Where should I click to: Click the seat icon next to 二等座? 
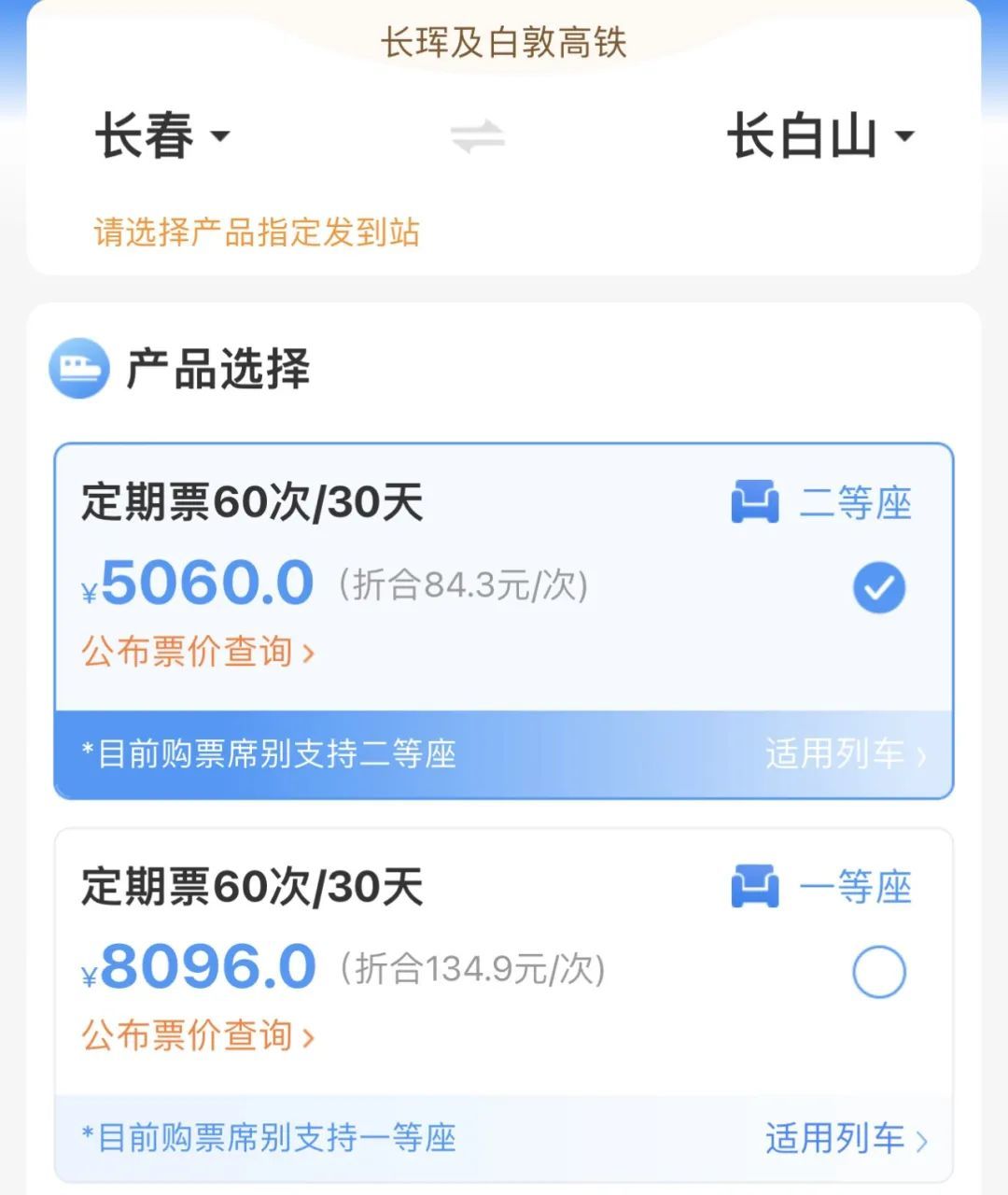(756, 503)
